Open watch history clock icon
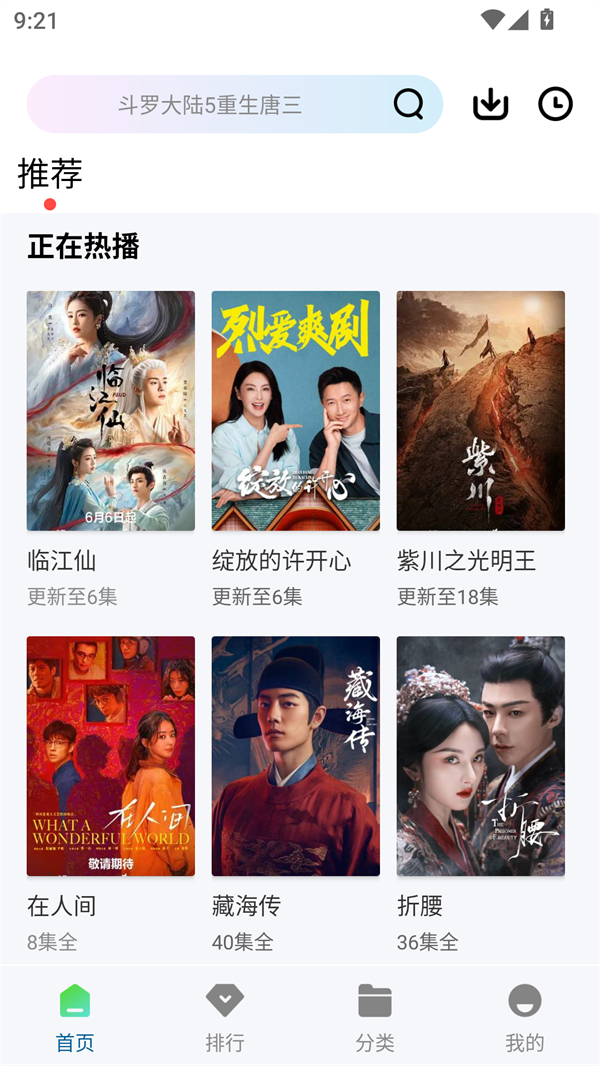Image resolution: width=600 pixels, height=1066 pixels. coord(555,104)
